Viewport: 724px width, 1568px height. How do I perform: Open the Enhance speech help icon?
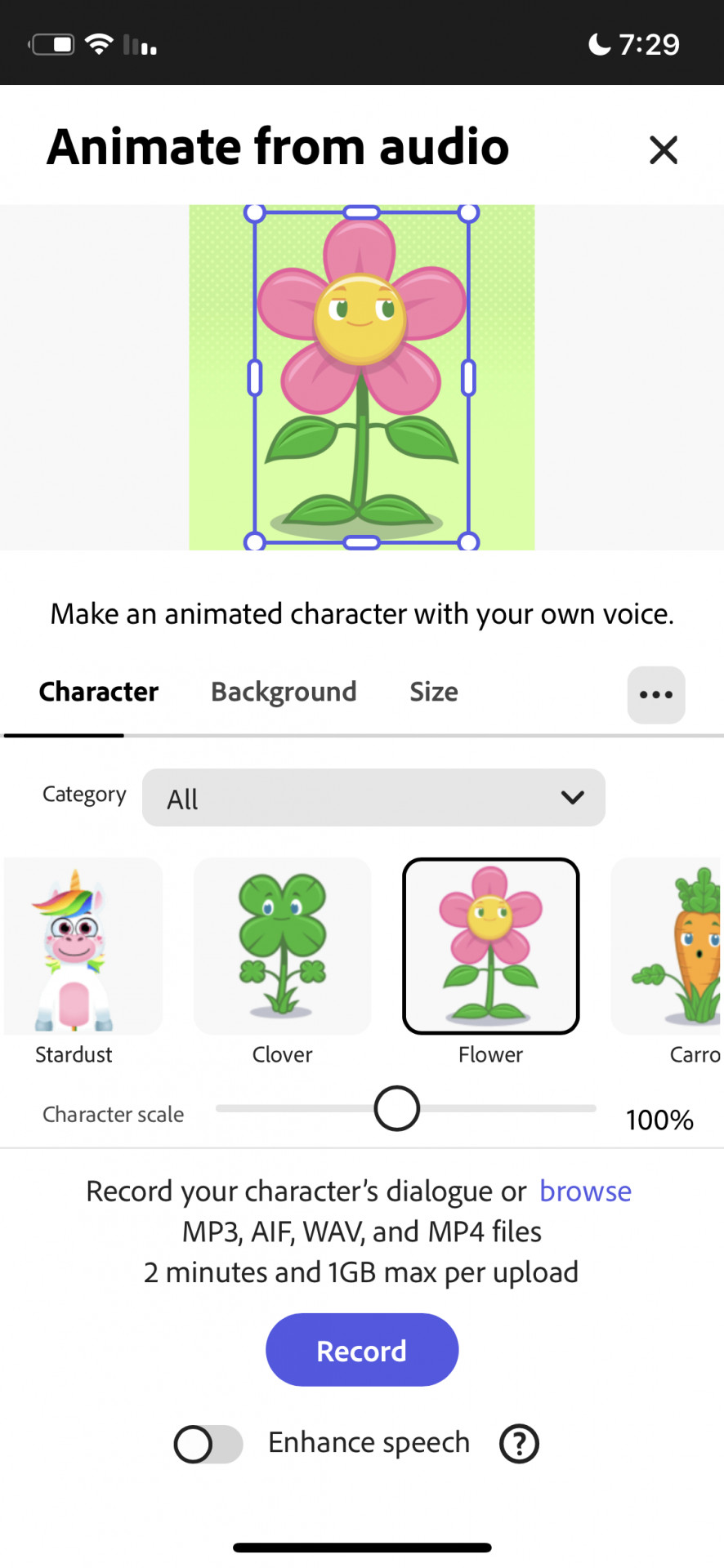[x=519, y=1444]
